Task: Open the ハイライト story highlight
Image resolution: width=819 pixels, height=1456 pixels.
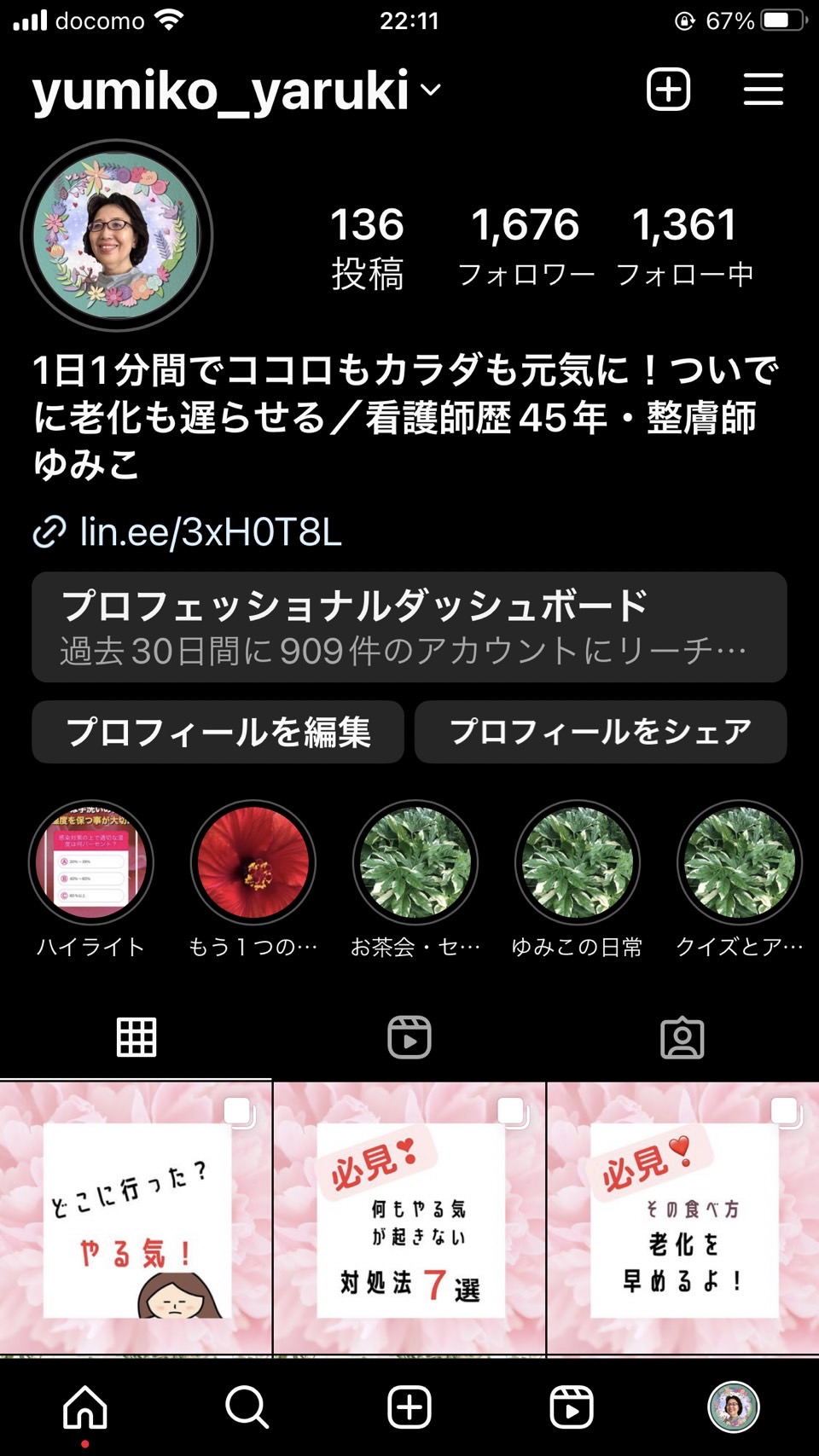Action: click(x=91, y=863)
